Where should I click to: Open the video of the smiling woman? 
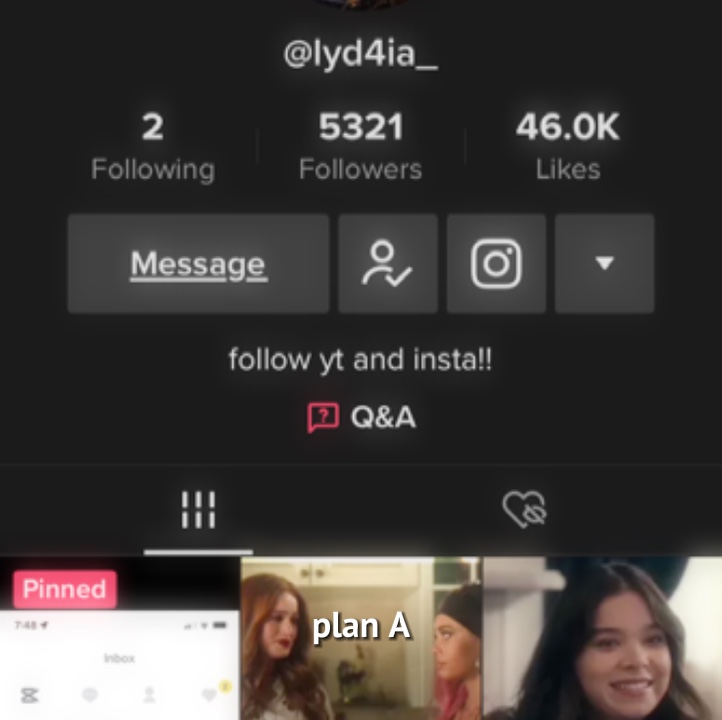pyautogui.click(x=602, y=640)
